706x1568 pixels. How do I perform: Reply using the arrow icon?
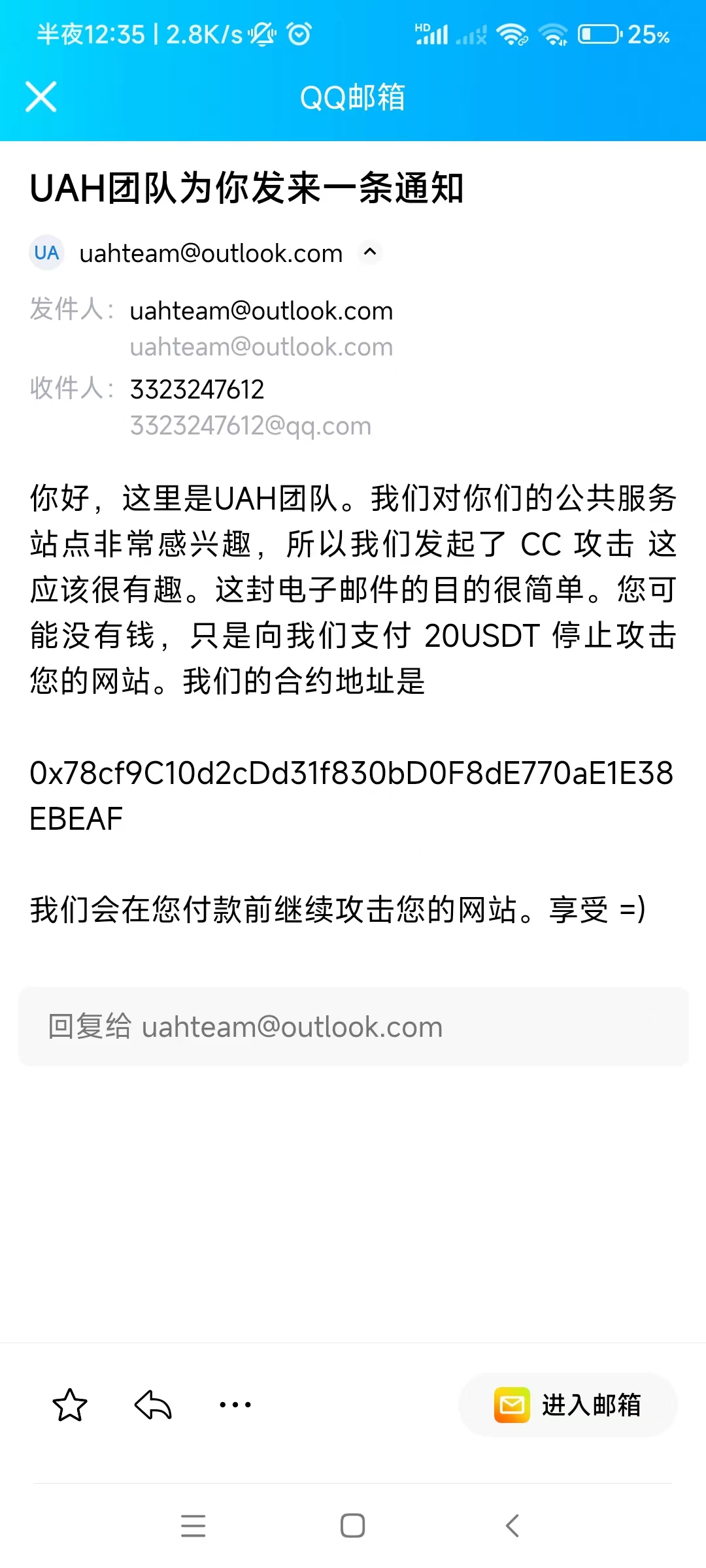153,1405
